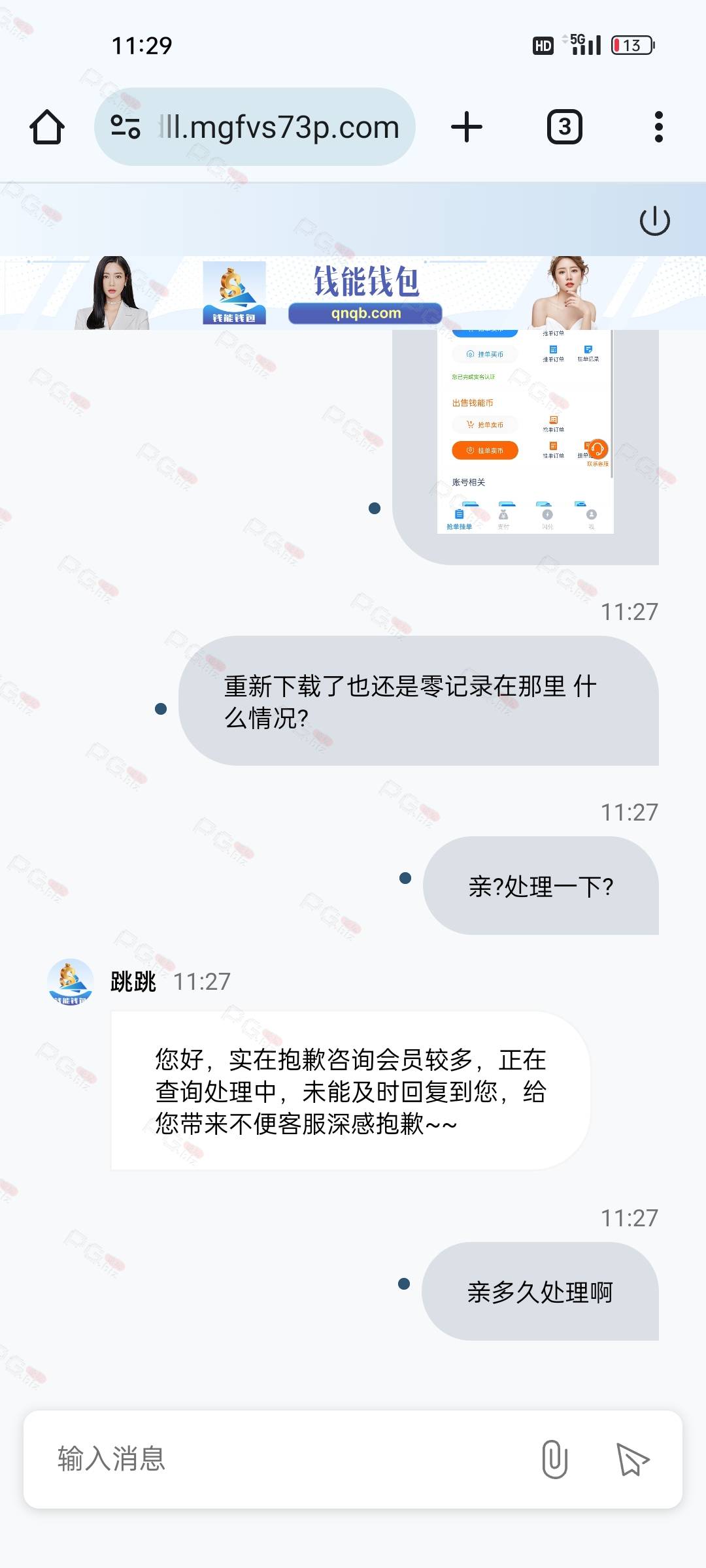Attach a file with the paperclip icon
Viewport: 706px width, 1568px height.
(554, 1459)
